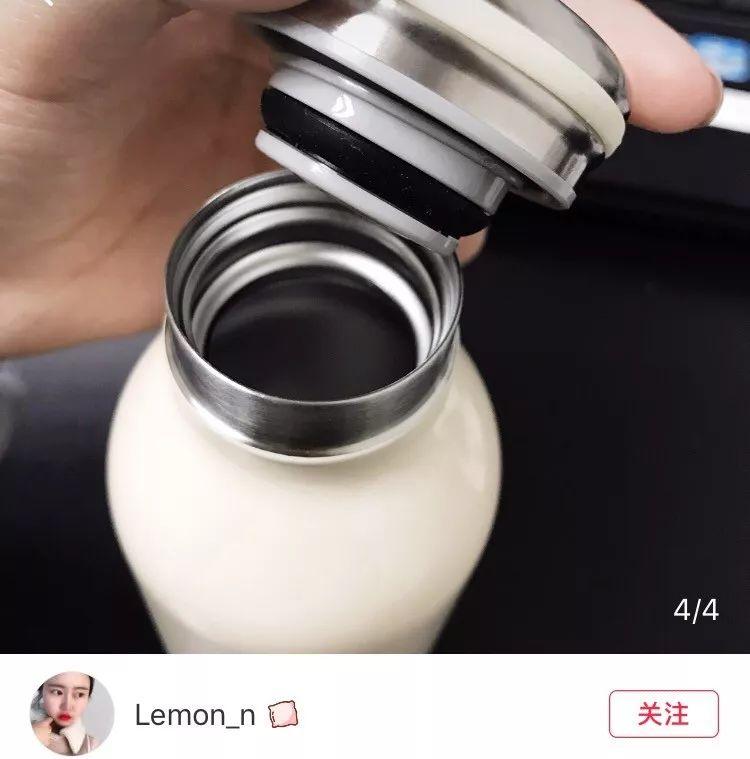The height and width of the screenshot is (759, 750).
Task: Open Lemon_n's profile avatar
Action: click(x=72, y=714)
